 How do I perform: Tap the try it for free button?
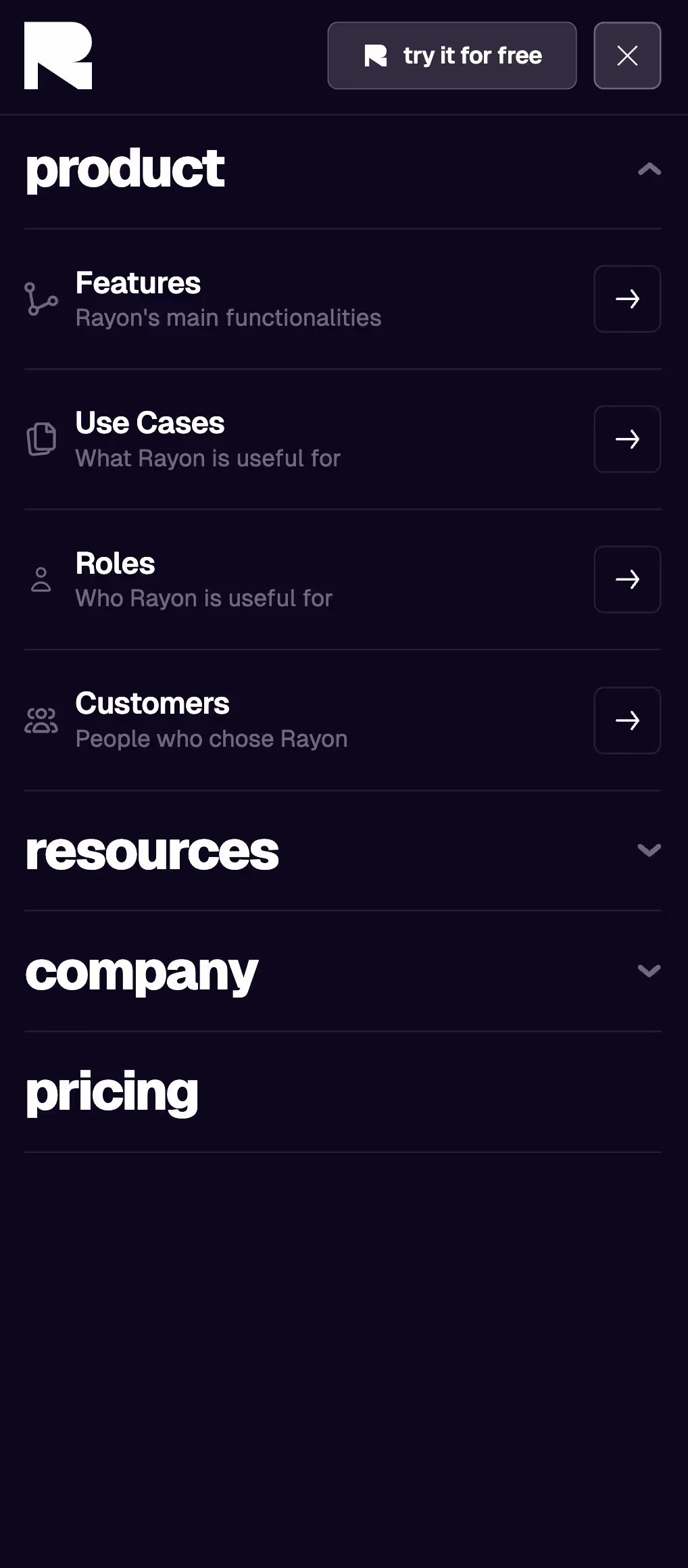[451, 55]
